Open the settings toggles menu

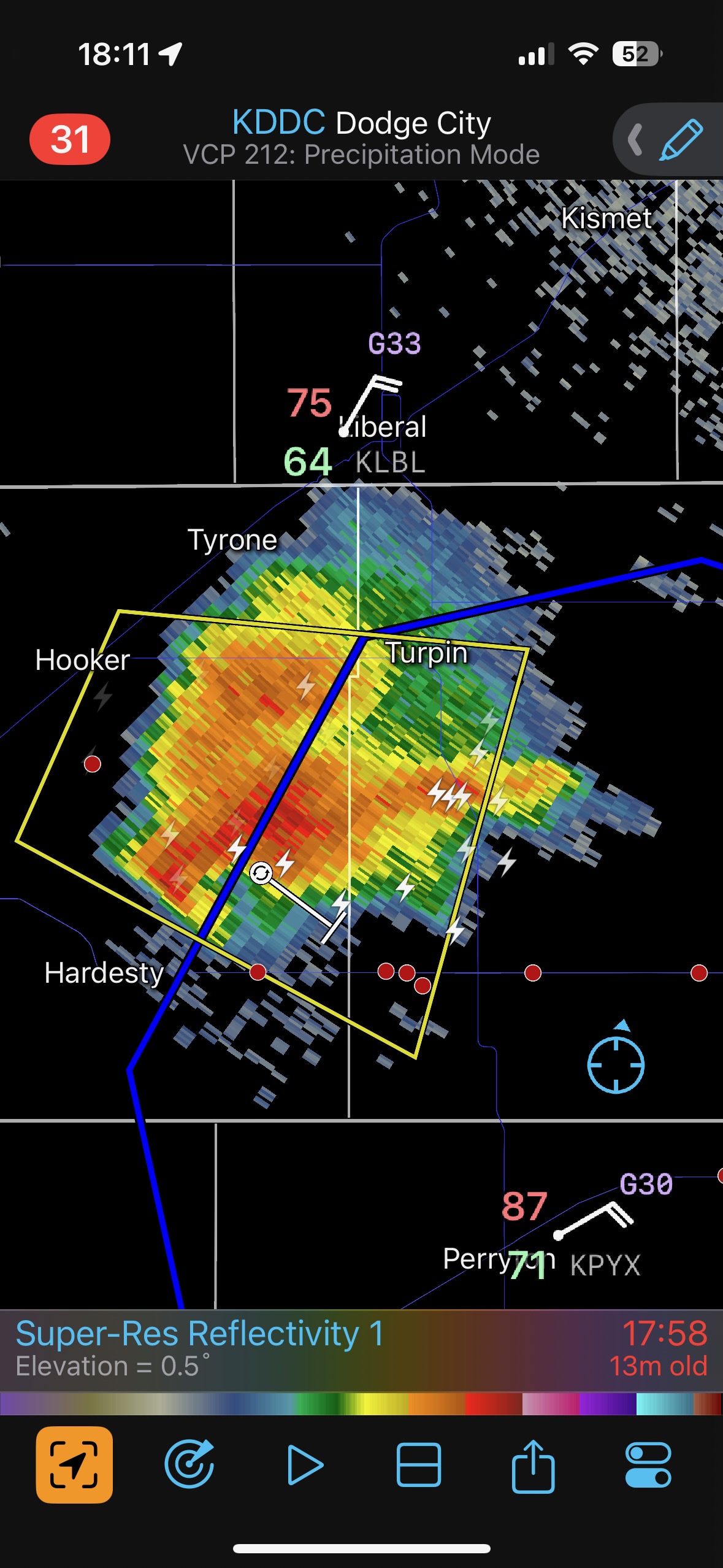click(648, 1464)
